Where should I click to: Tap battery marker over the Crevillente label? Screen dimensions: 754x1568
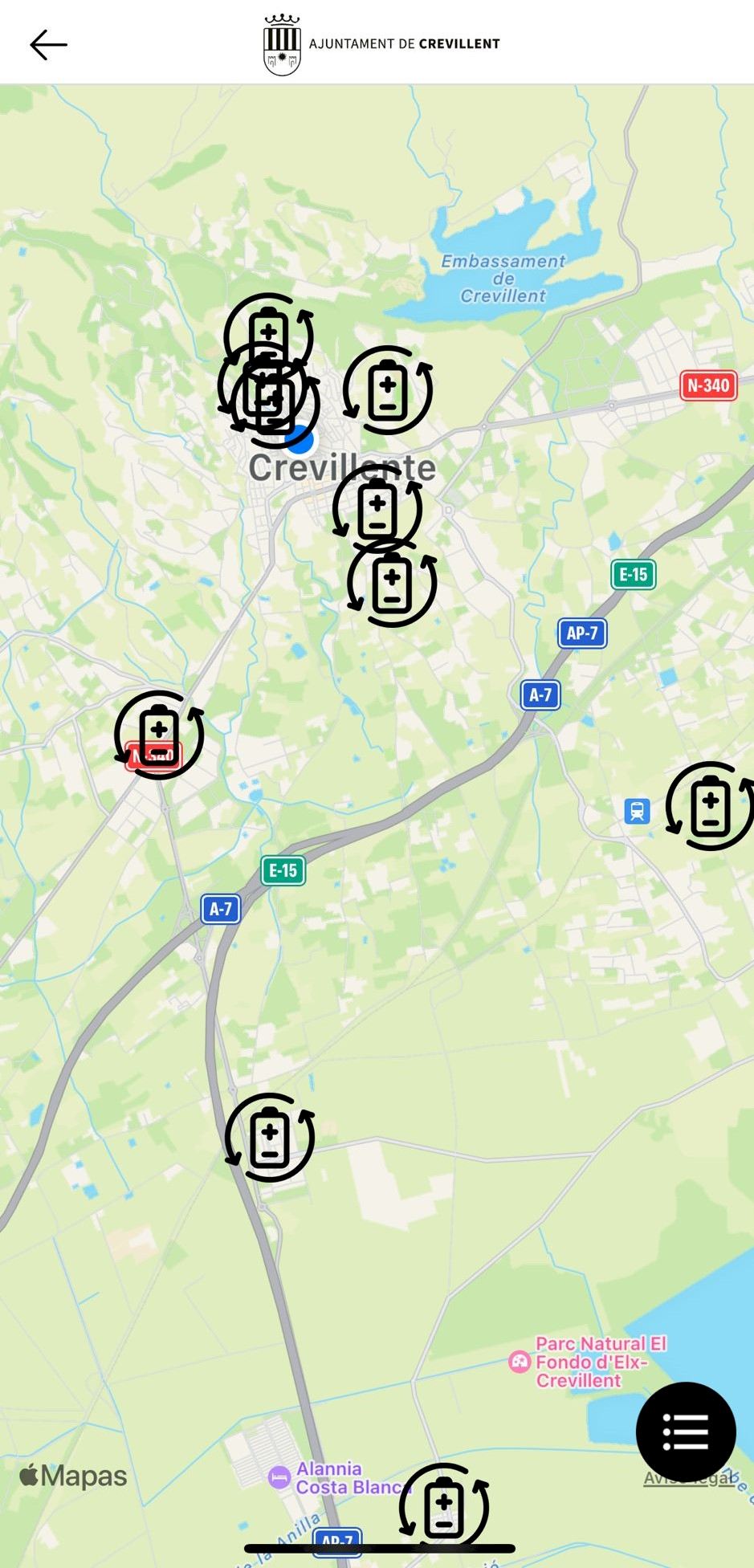click(377, 507)
